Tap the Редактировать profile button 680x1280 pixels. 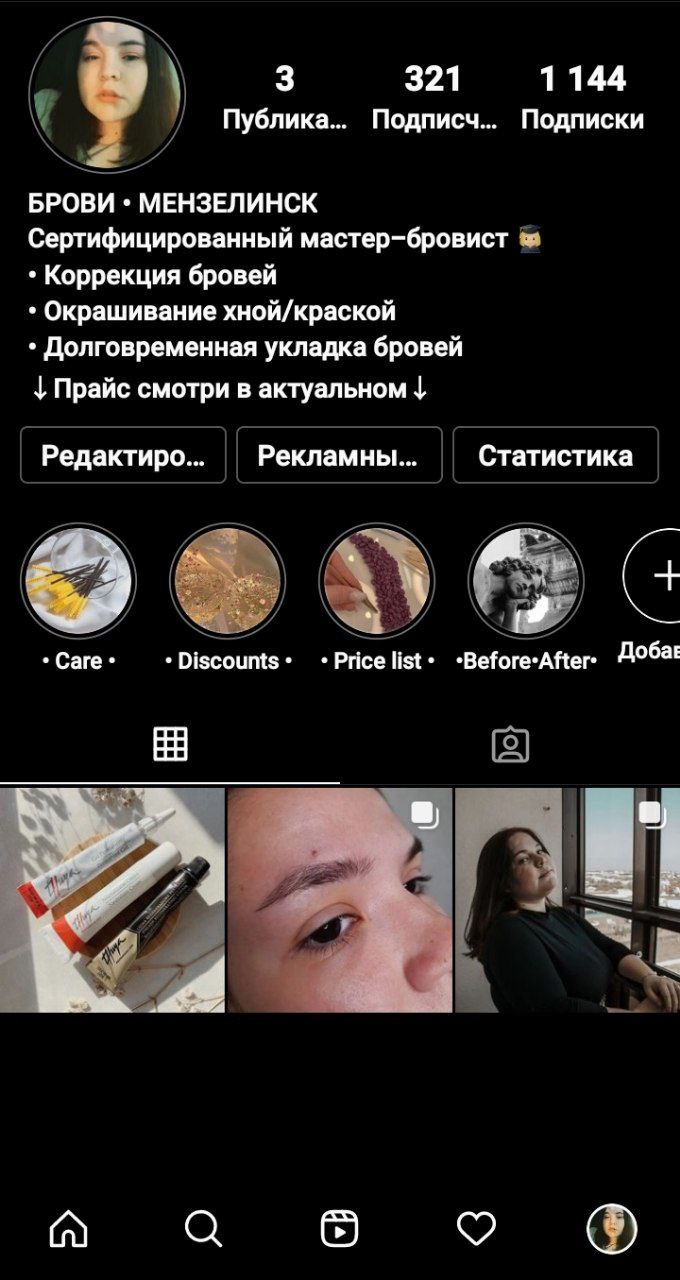tap(123, 455)
